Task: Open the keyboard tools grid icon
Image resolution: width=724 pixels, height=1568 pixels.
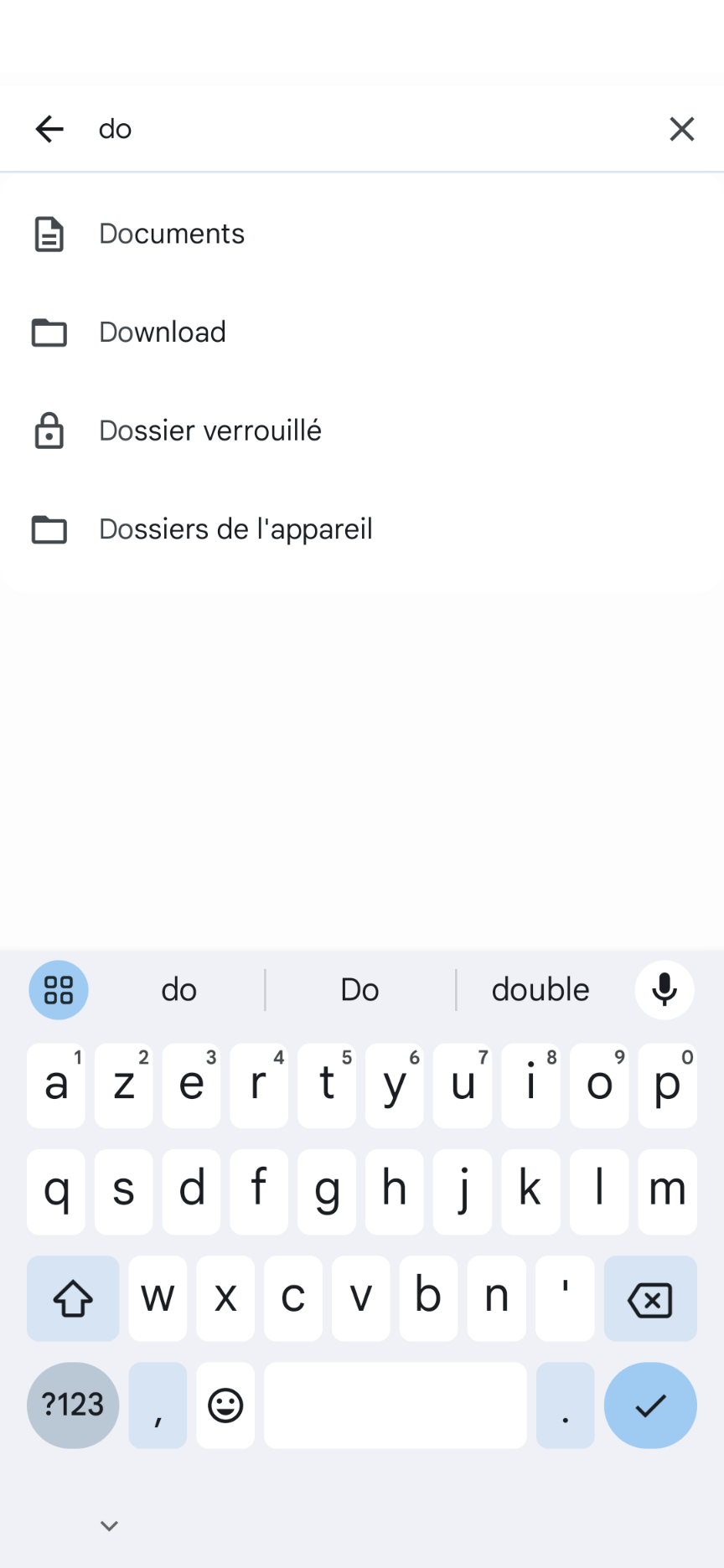Action: pos(59,990)
